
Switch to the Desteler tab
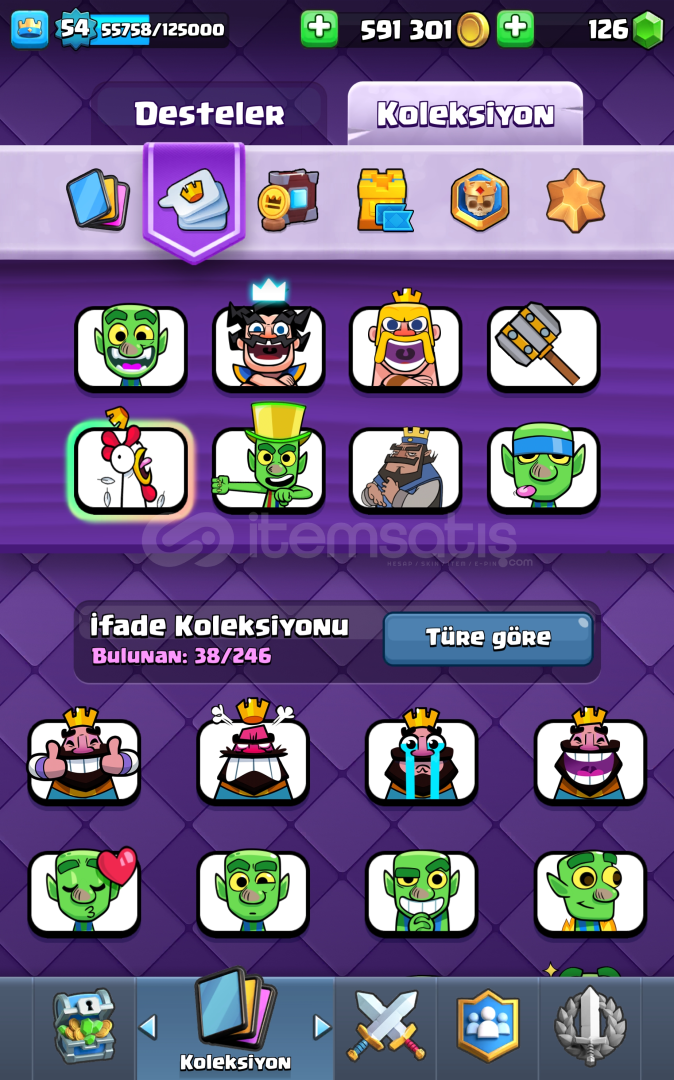coord(209,114)
